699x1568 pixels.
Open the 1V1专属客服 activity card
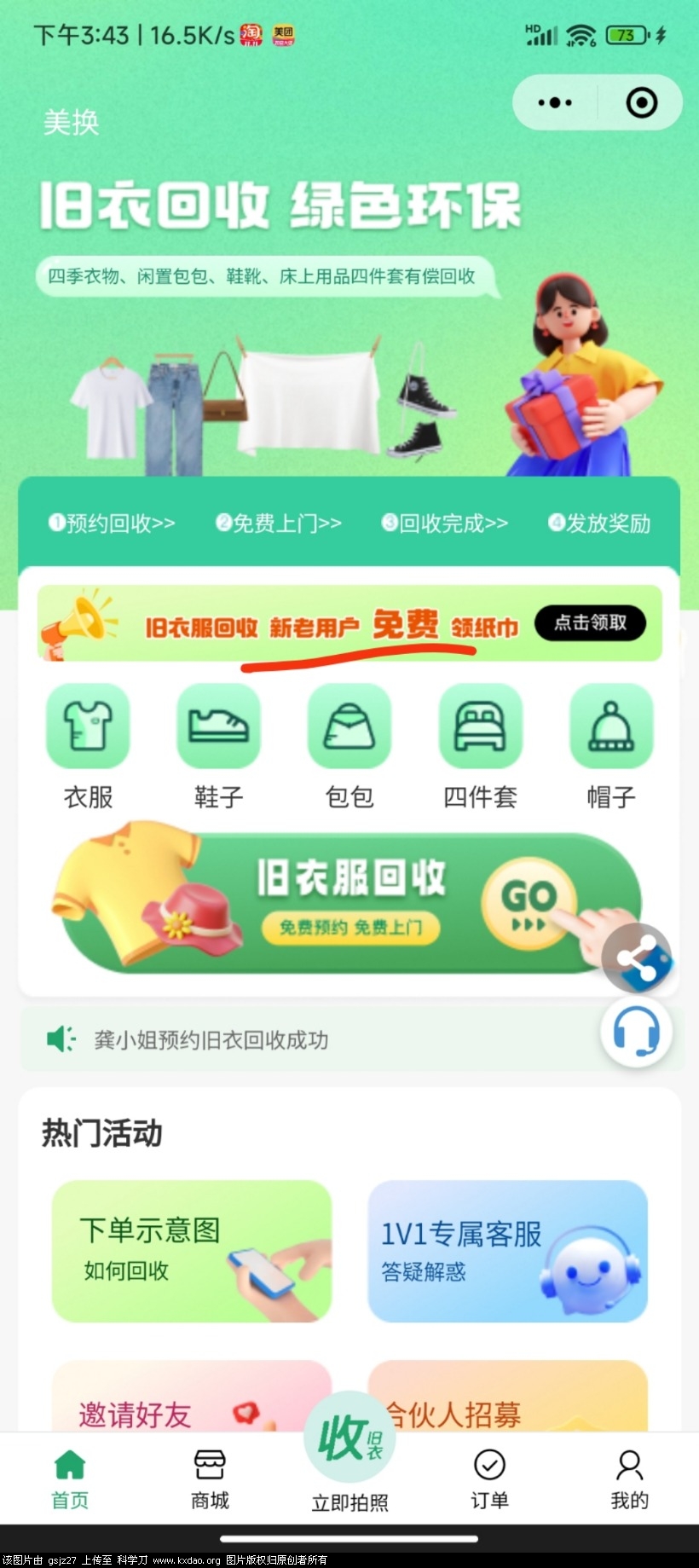coord(507,1251)
